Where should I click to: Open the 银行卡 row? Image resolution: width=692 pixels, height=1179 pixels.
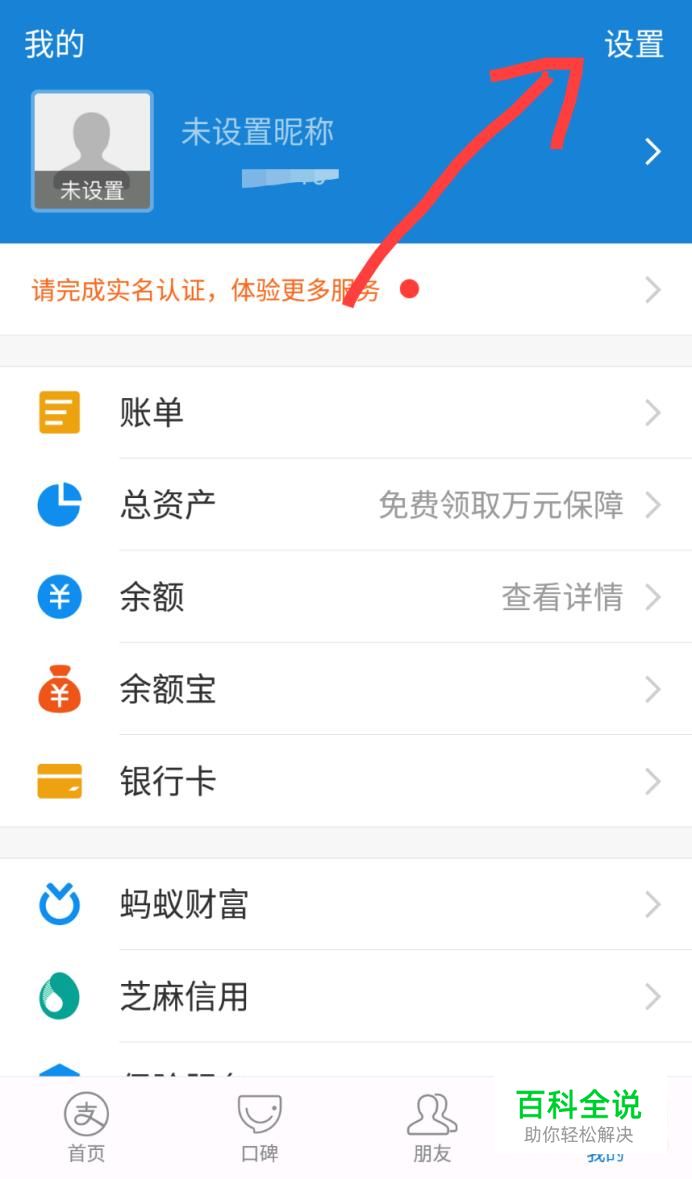tap(345, 781)
